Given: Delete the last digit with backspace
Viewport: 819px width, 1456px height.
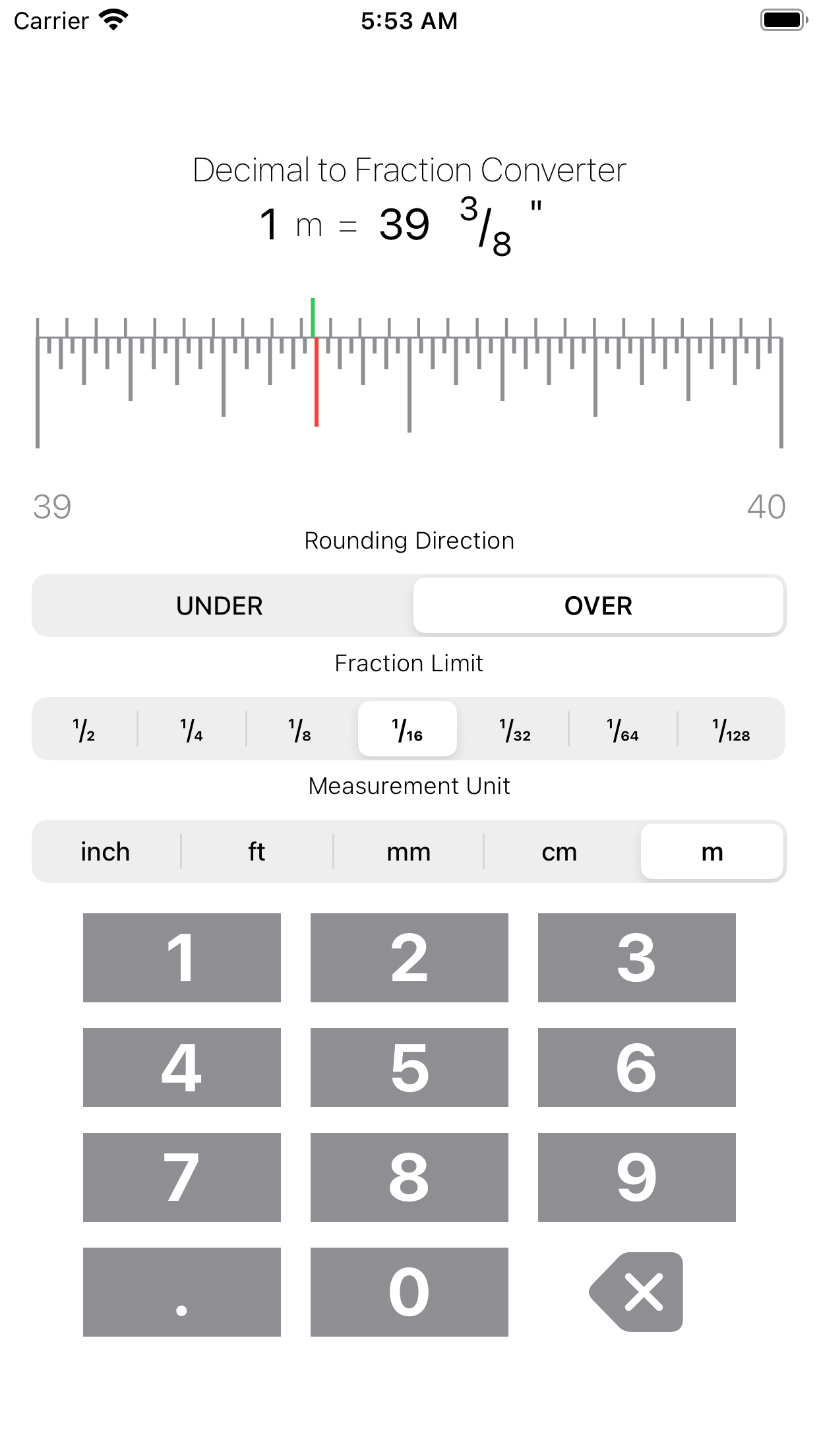Looking at the screenshot, I should 637,1292.
